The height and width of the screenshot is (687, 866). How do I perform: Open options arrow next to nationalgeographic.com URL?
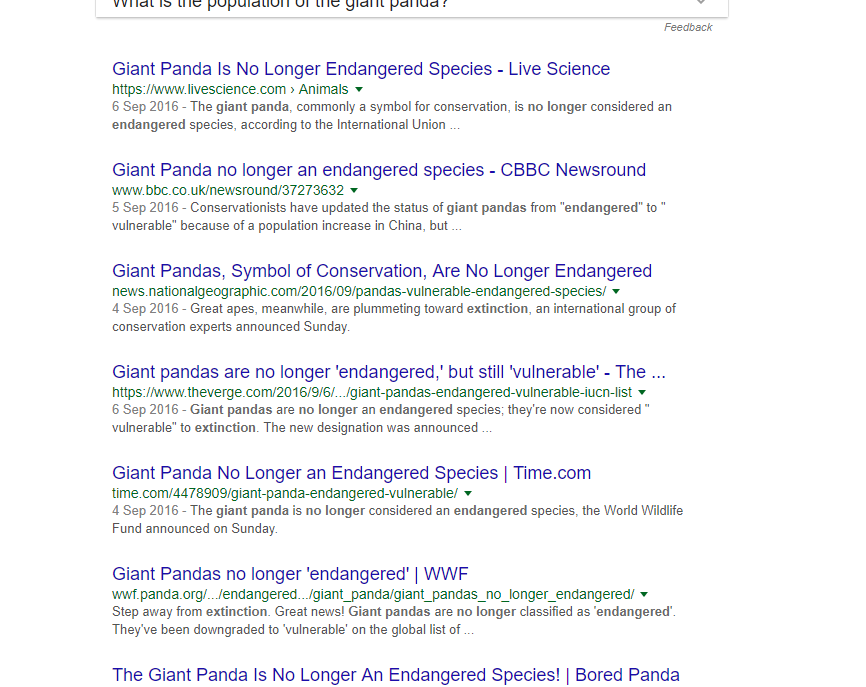coord(616,292)
